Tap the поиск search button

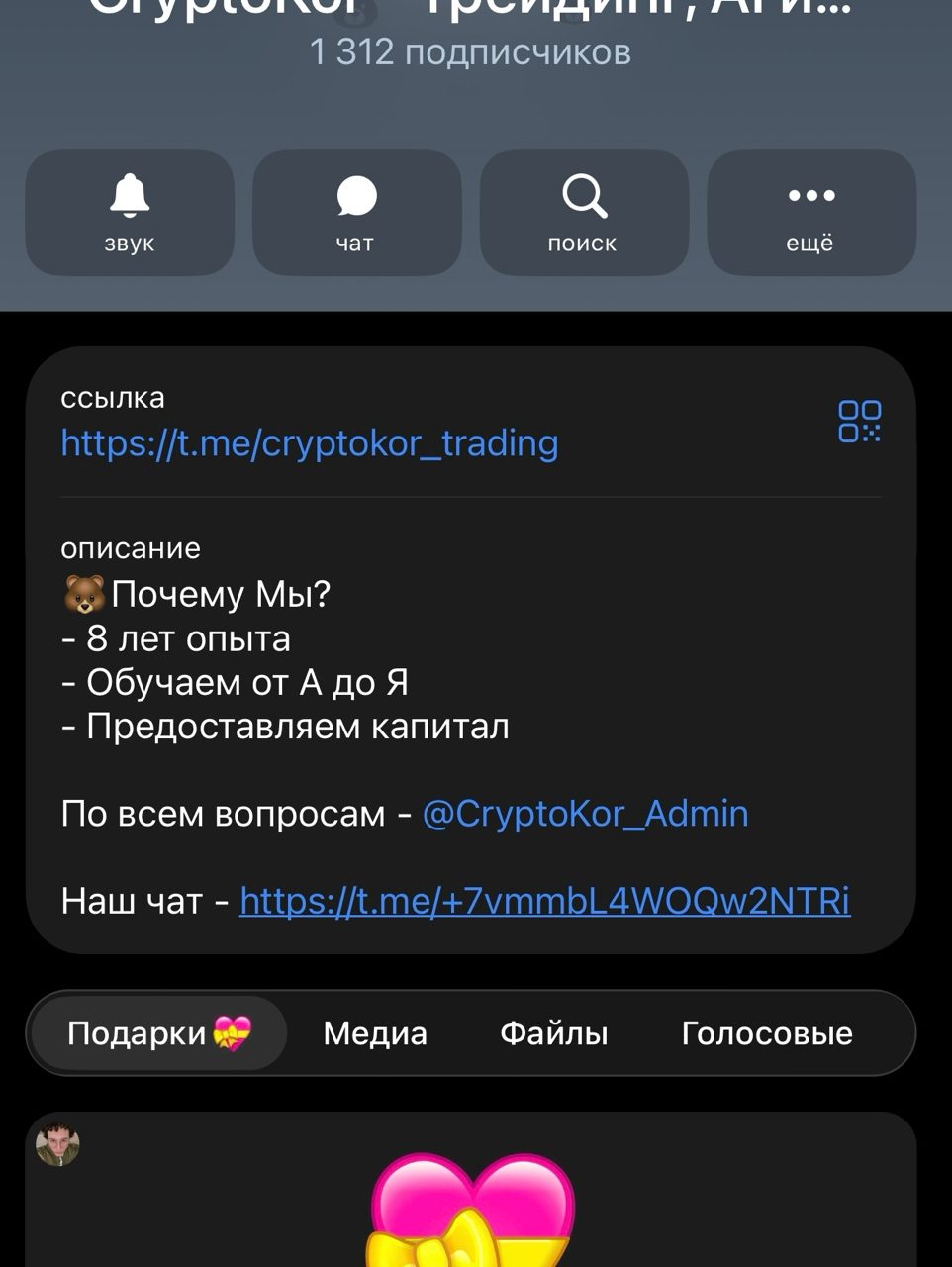tap(584, 213)
